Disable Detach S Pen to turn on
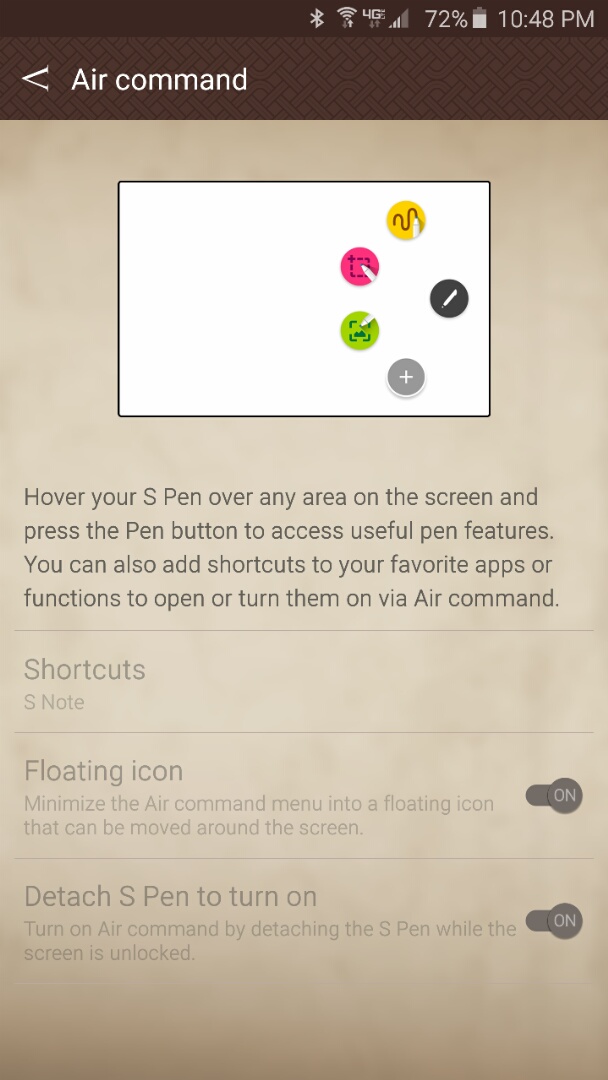The width and height of the screenshot is (608, 1080). coord(554,922)
